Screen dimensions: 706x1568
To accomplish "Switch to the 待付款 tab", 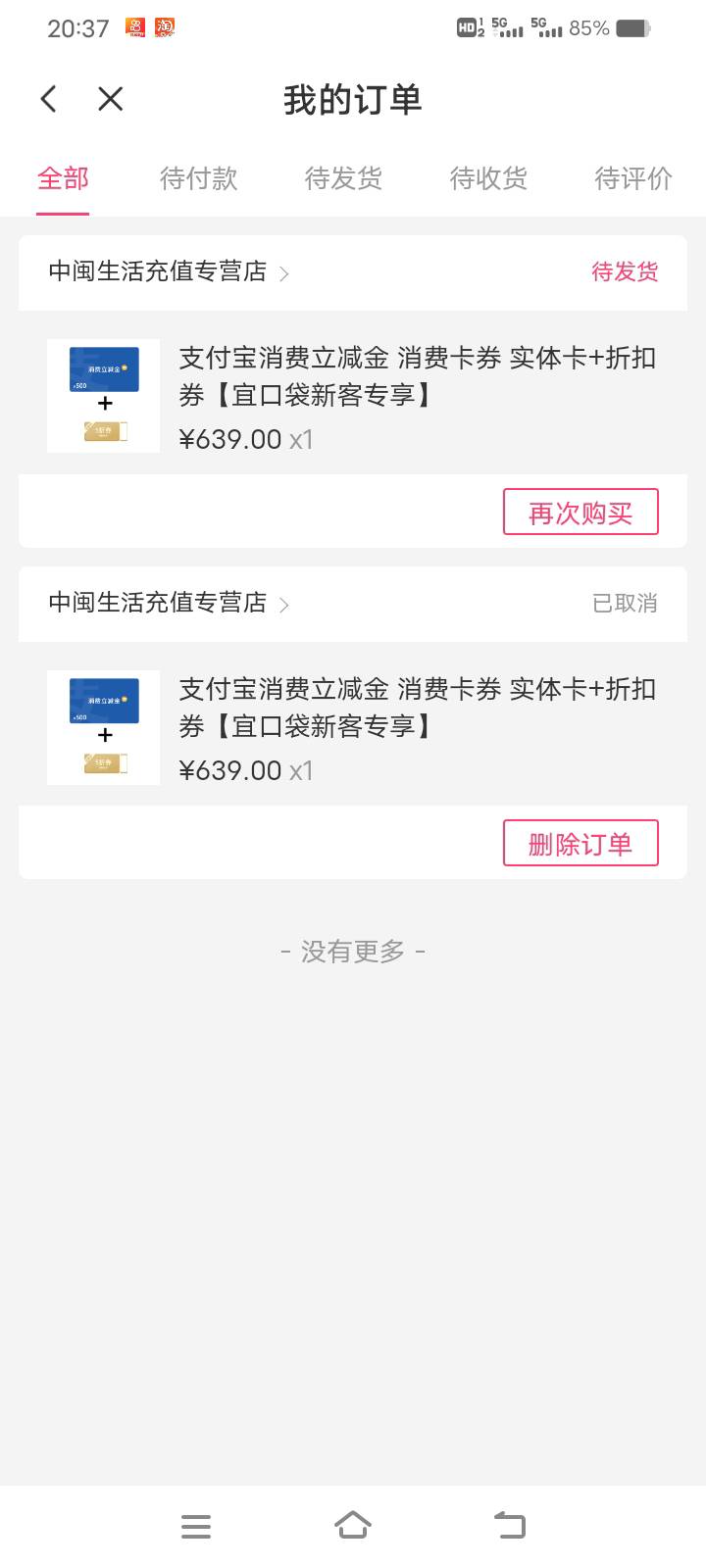I will point(199,178).
